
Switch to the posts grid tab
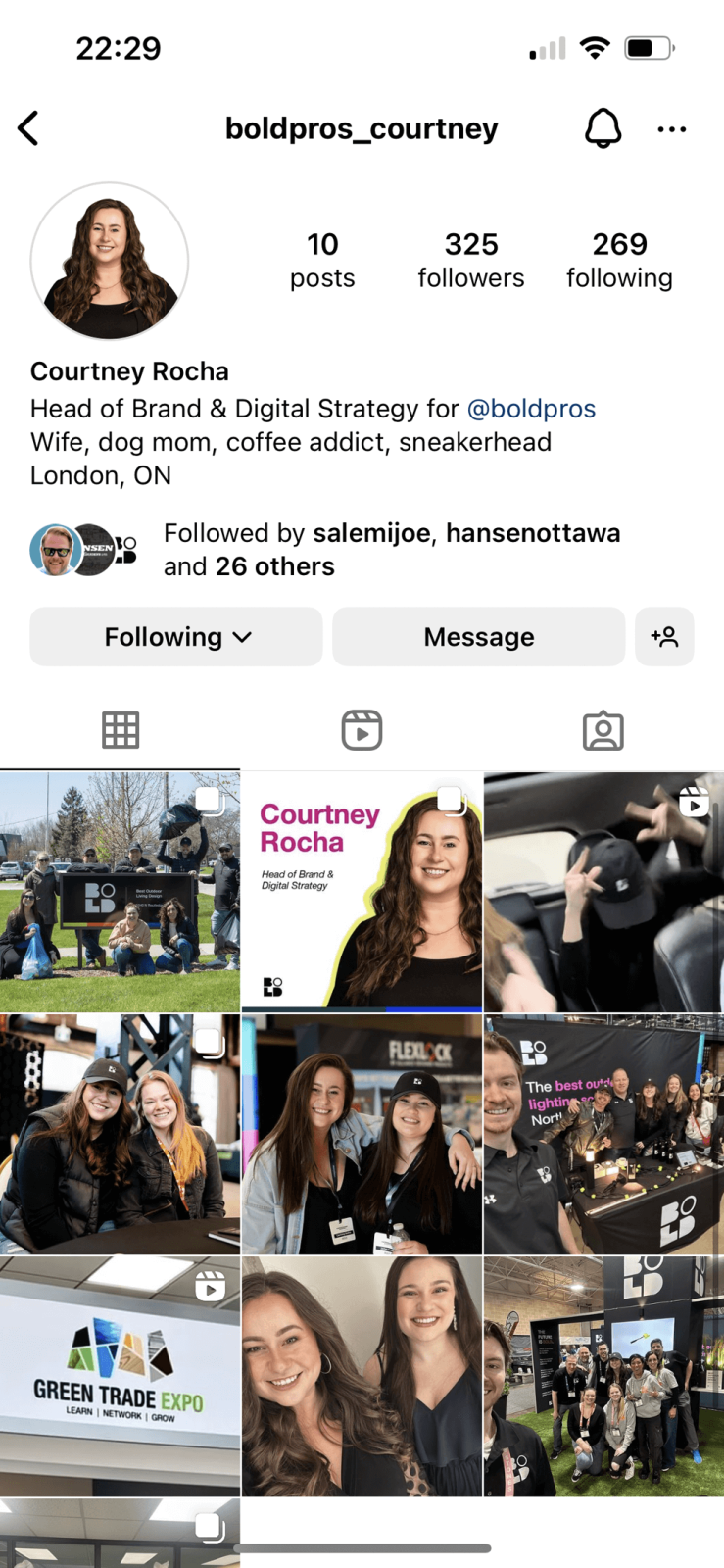(x=121, y=730)
